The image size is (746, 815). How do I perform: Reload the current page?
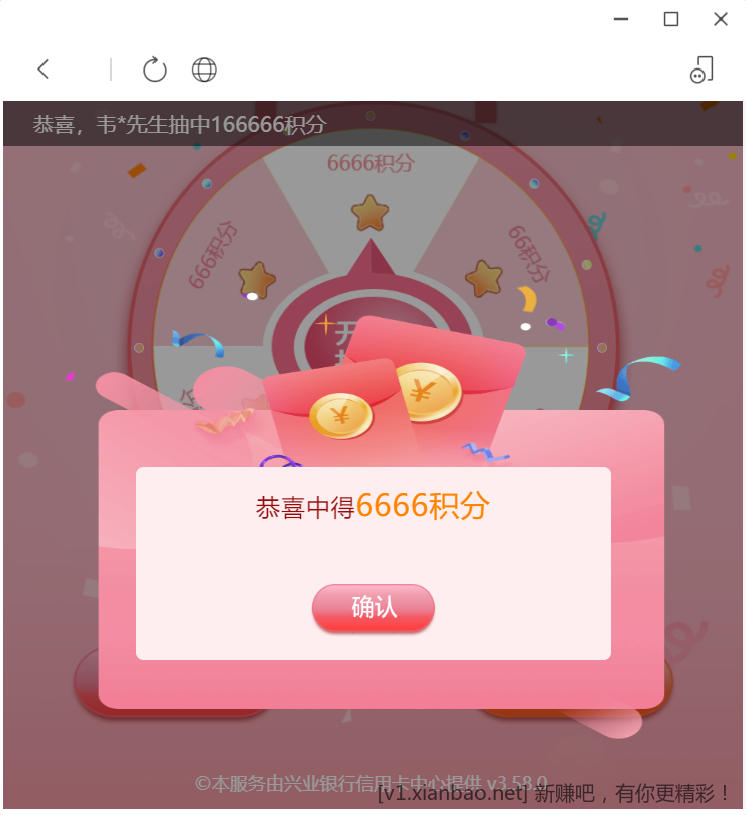tap(154, 69)
